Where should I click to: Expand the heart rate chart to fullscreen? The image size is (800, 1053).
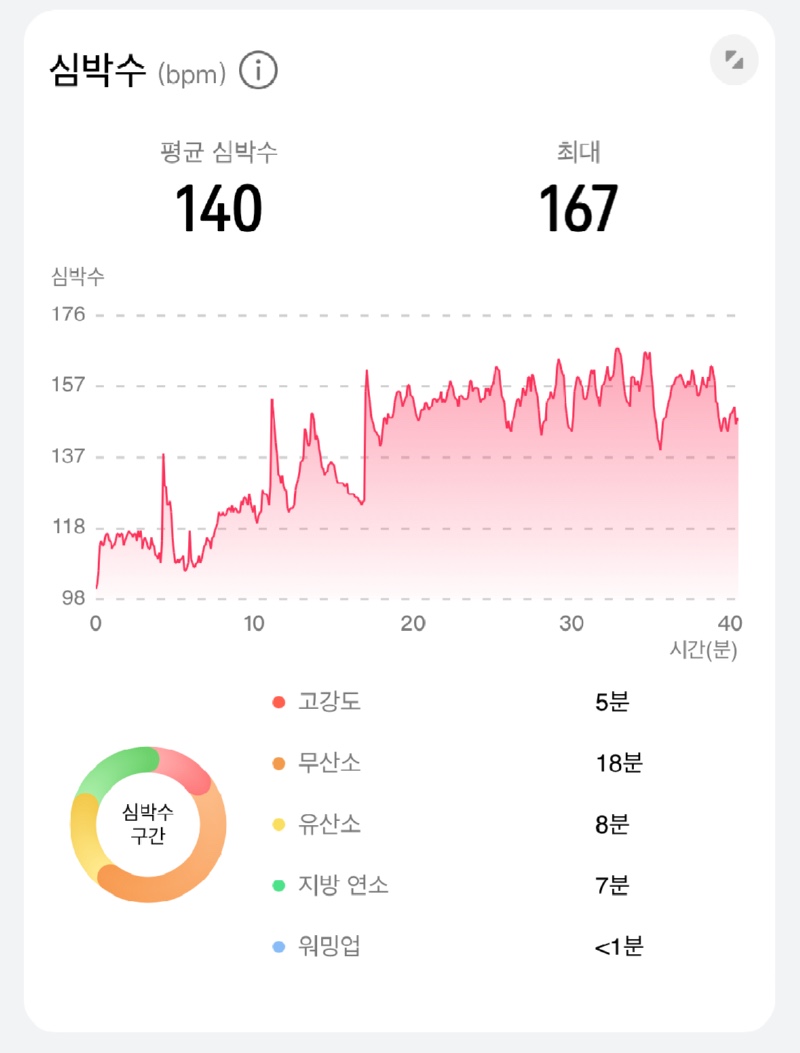[734, 60]
